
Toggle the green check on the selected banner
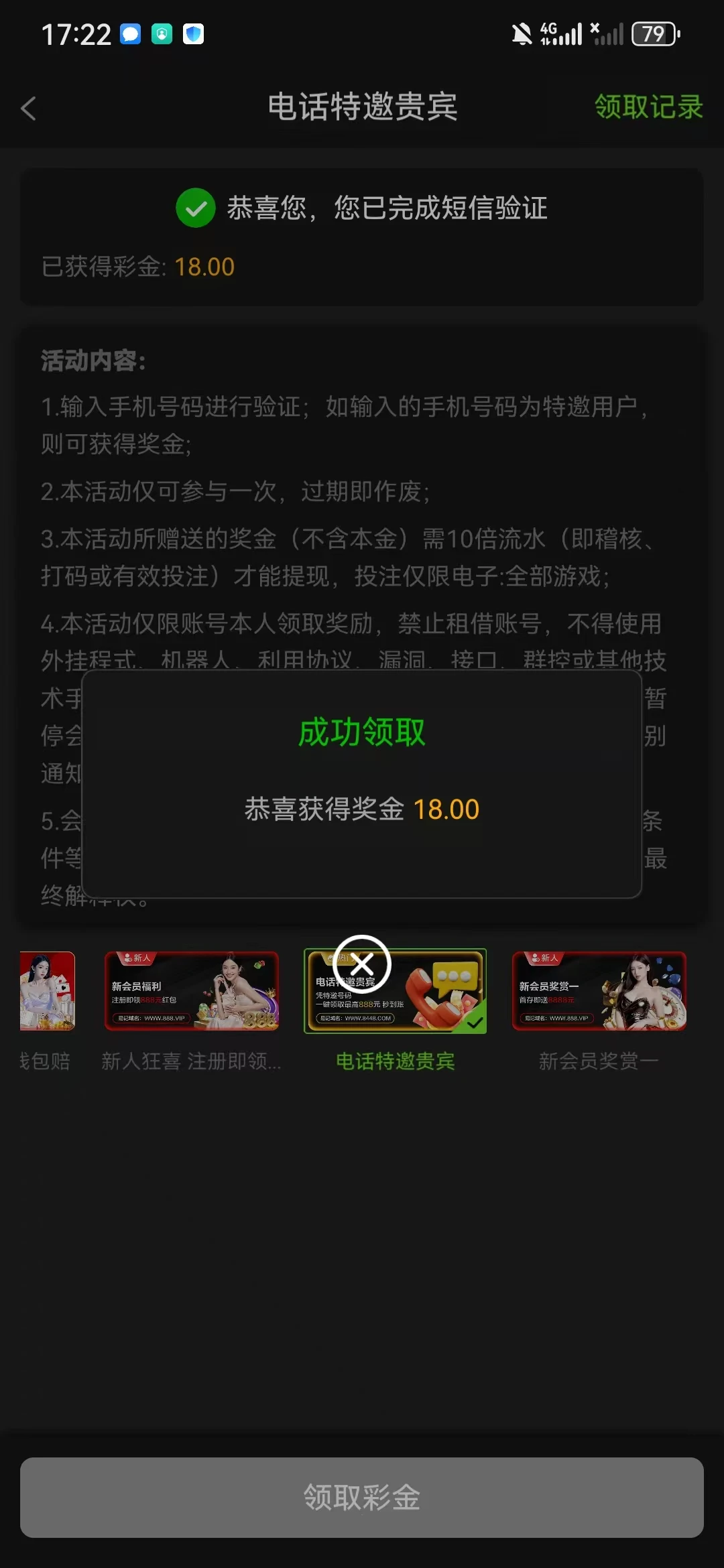[475, 1023]
